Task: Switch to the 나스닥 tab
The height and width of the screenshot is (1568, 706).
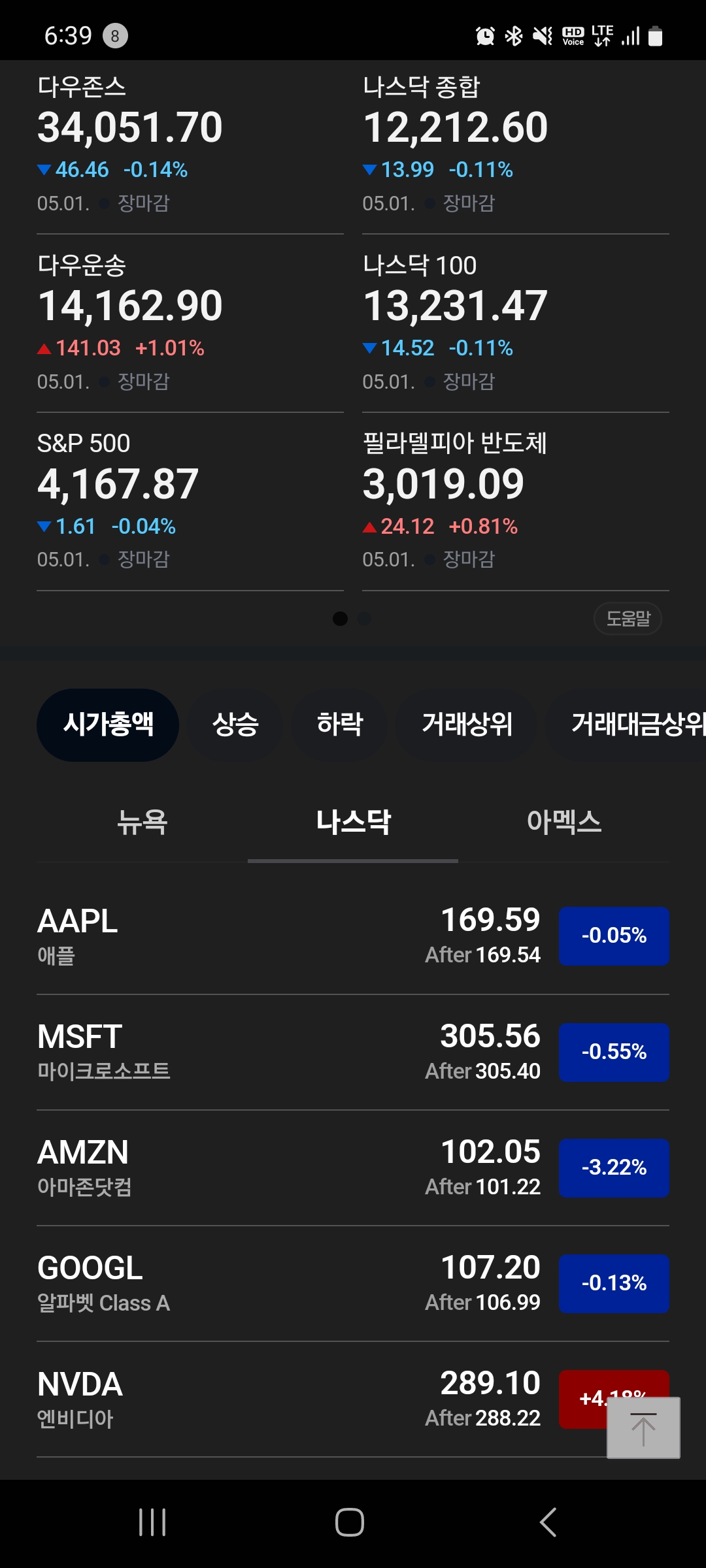Action: click(x=353, y=822)
